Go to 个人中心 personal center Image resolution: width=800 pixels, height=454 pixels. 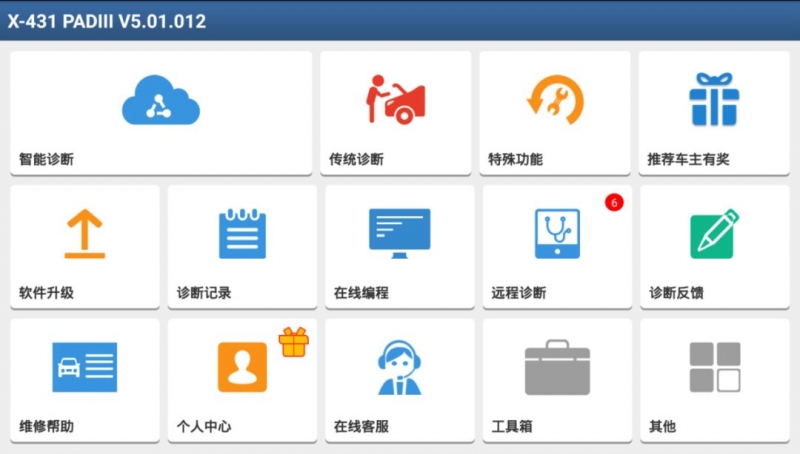pyautogui.click(x=242, y=380)
